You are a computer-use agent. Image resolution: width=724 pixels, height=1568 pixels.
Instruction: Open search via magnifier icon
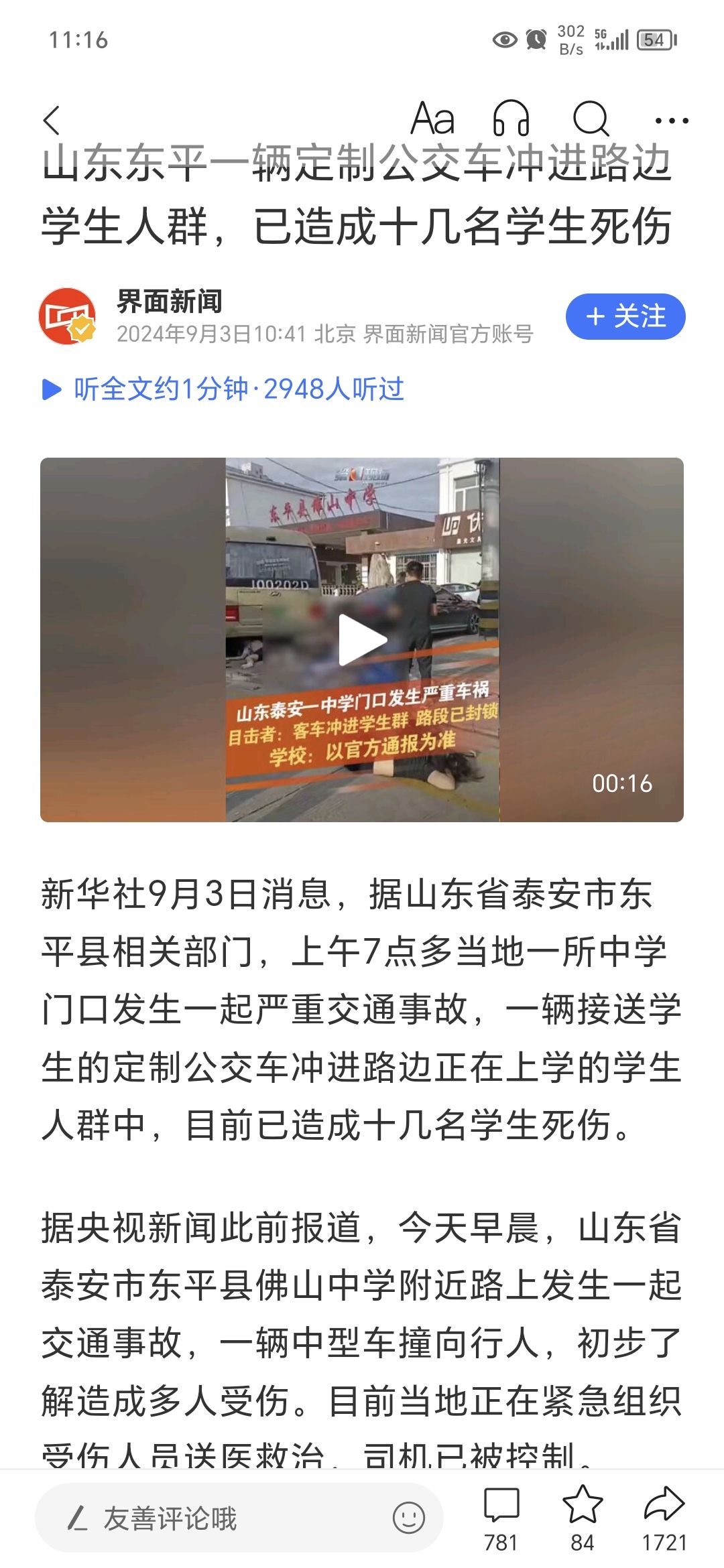(591, 119)
